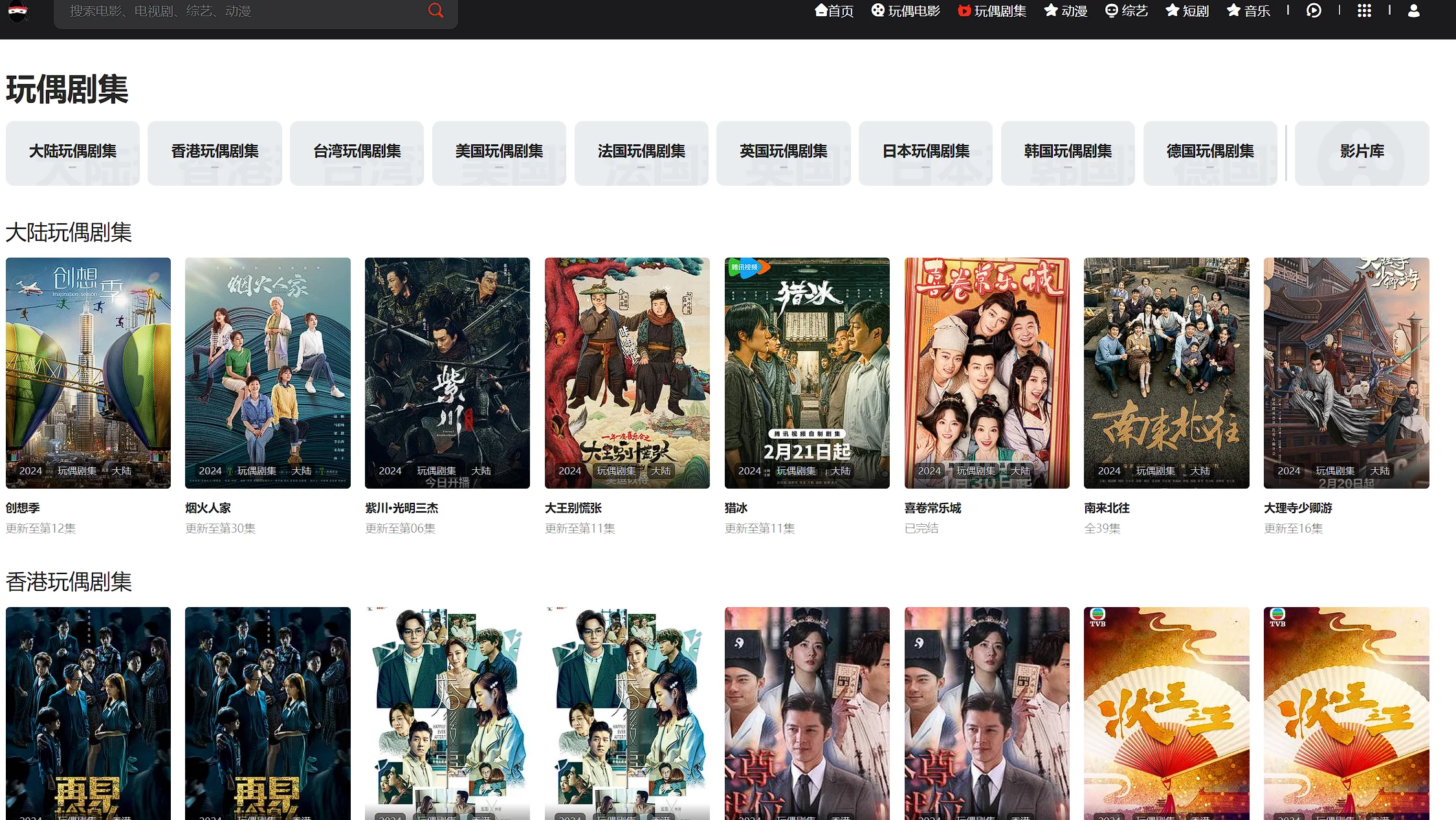Open the 影片库 library button
The width and height of the screenshot is (1456, 820).
pyautogui.click(x=1362, y=152)
